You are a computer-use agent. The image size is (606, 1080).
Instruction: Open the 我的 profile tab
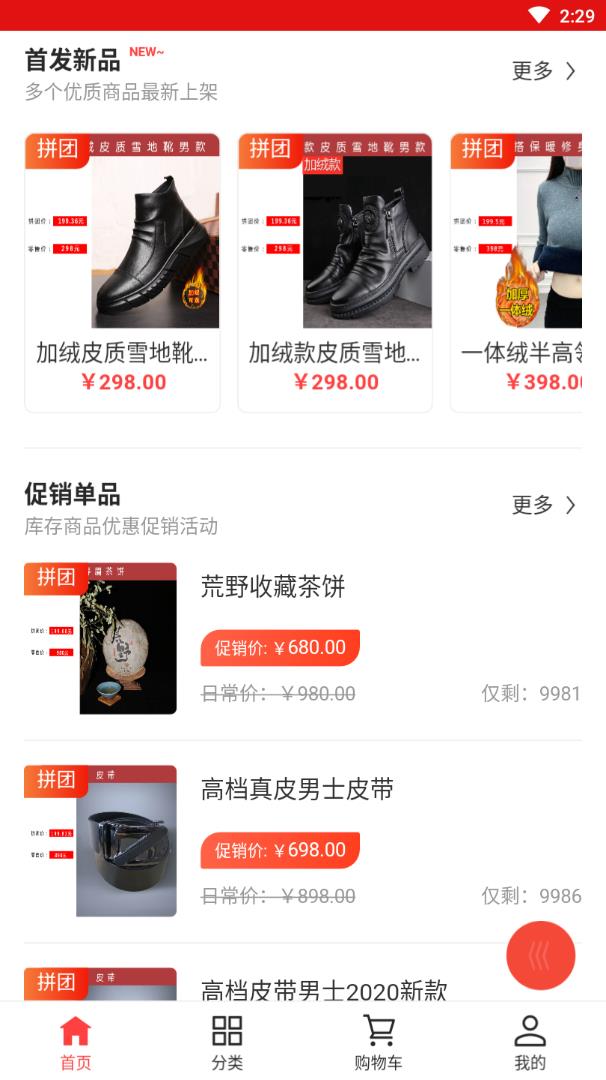coord(530,1042)
